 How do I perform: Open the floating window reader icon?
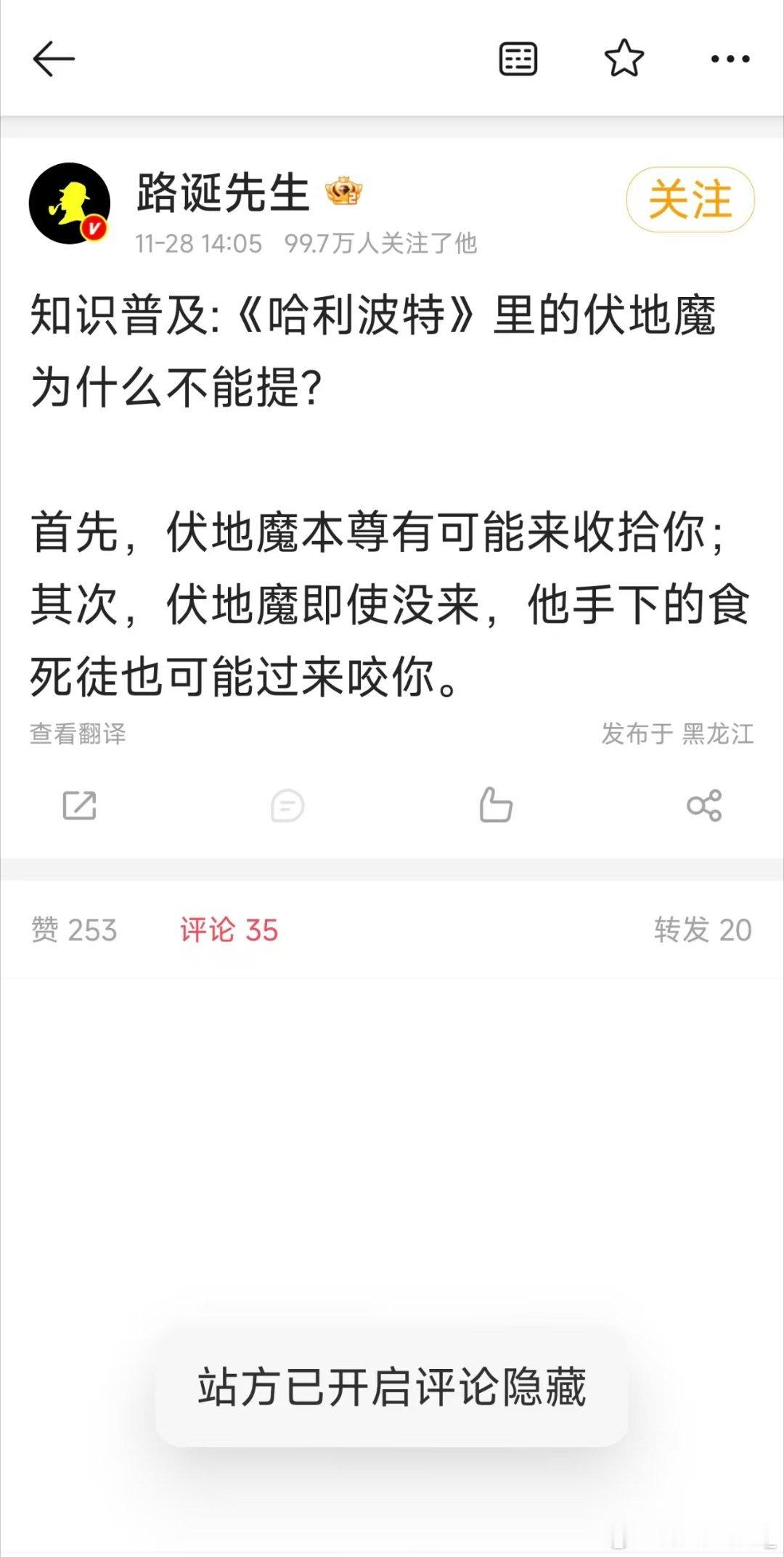(x=518, y=58)
